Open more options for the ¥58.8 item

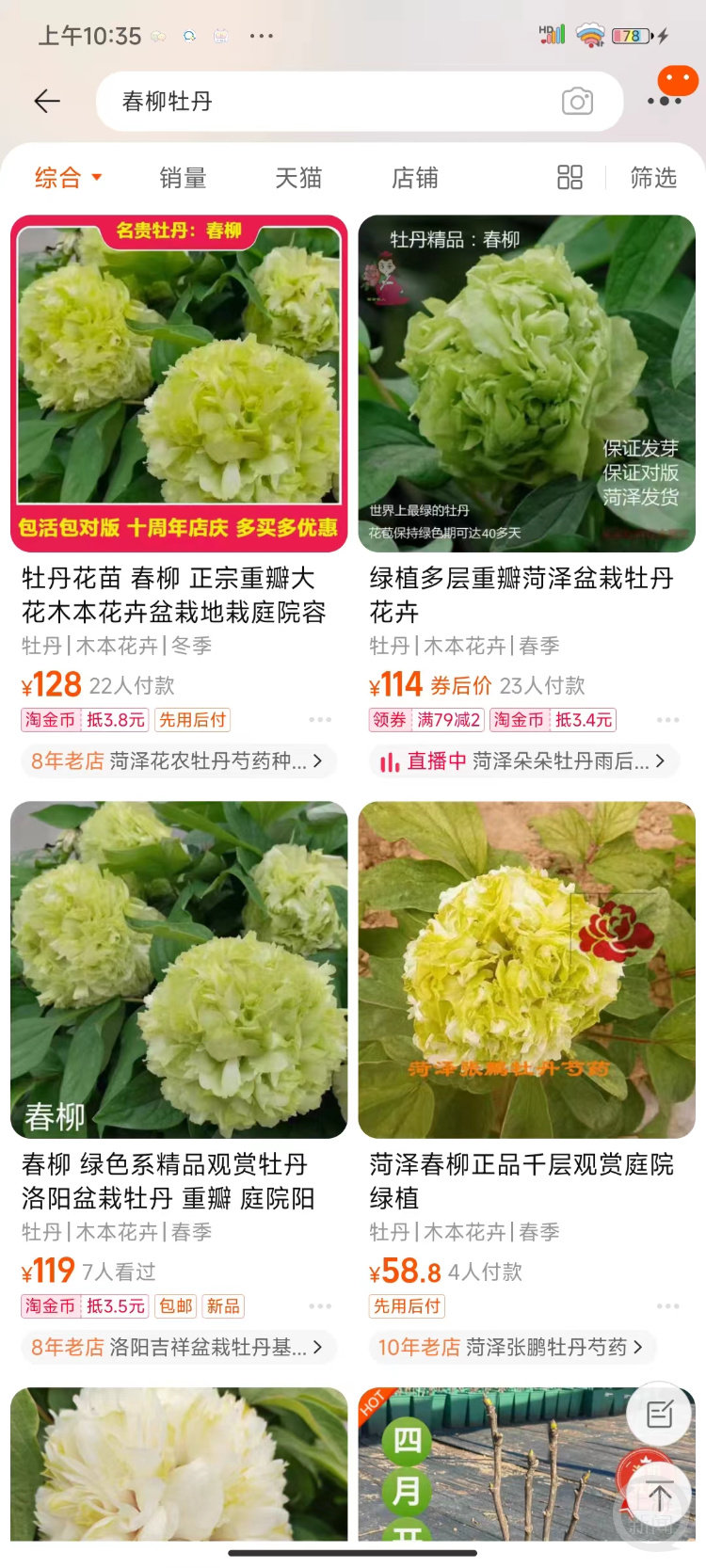(x=667, y=1305)
